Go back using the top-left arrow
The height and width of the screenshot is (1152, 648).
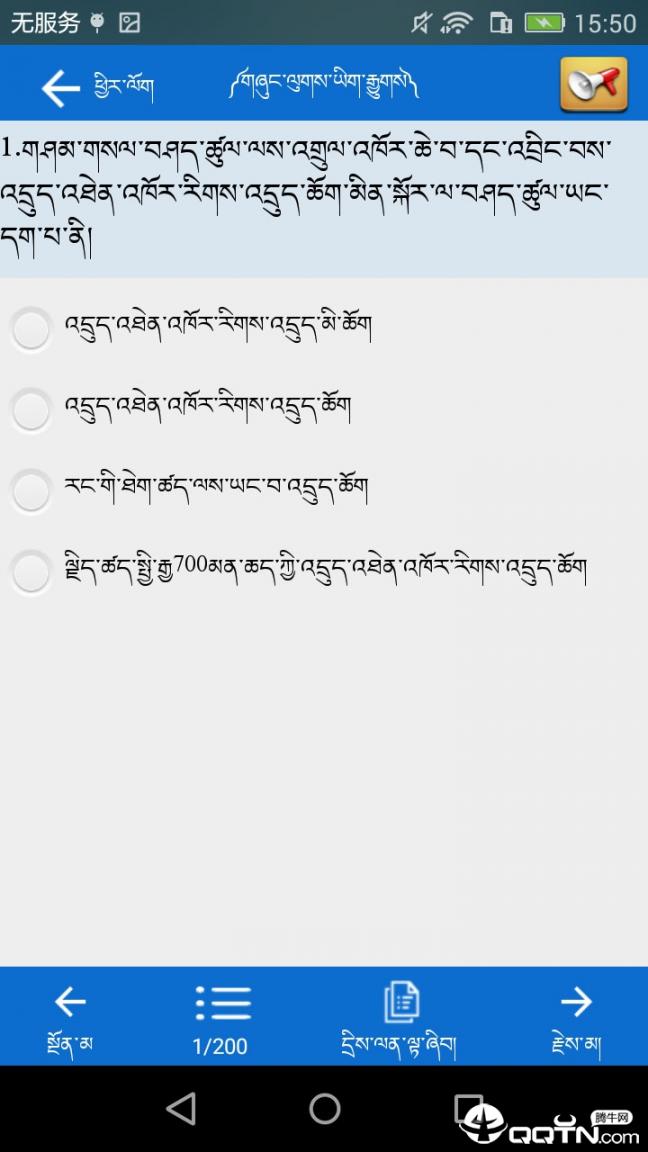60,88
